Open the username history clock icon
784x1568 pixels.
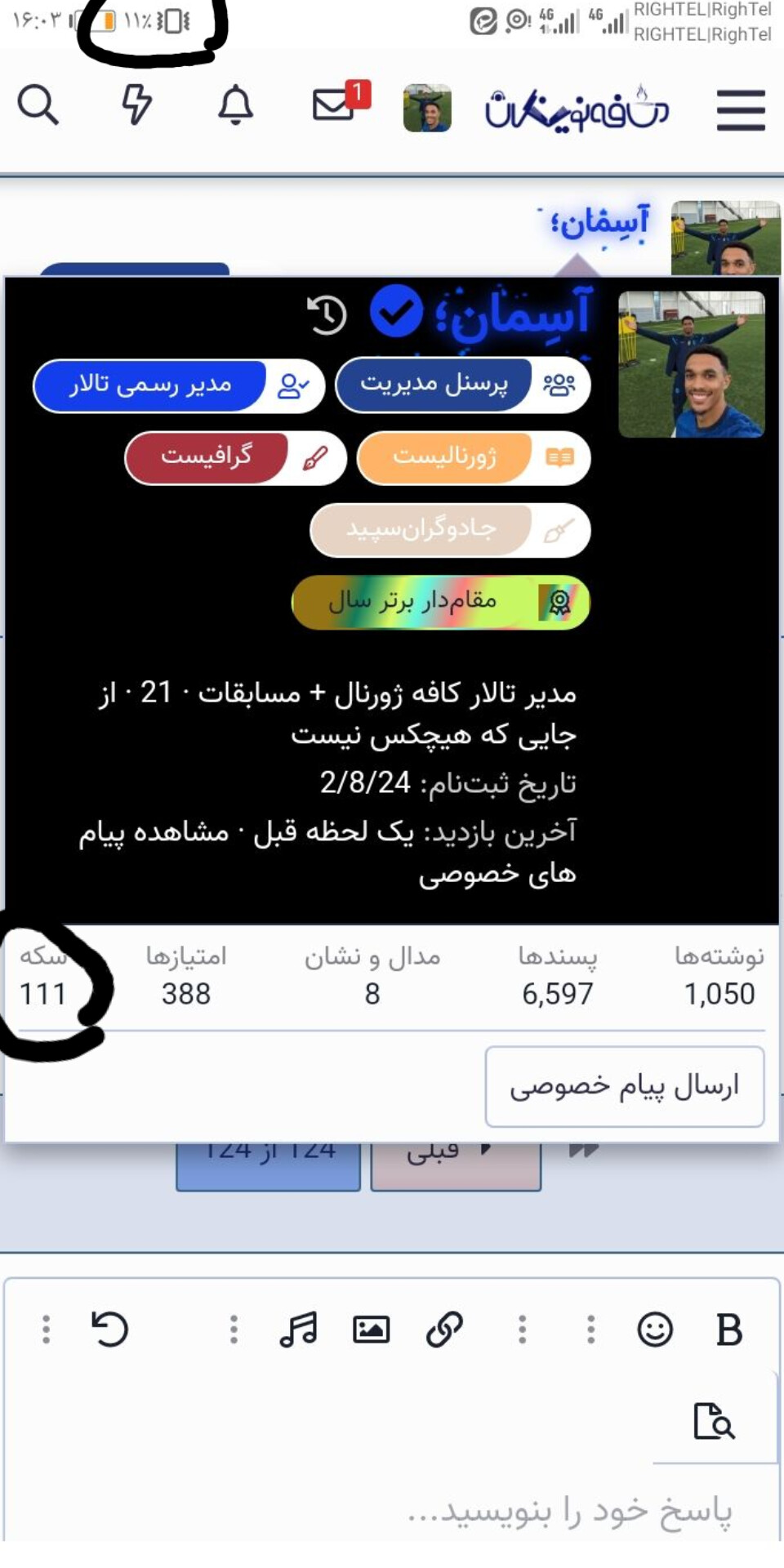[x=327, y=315]
